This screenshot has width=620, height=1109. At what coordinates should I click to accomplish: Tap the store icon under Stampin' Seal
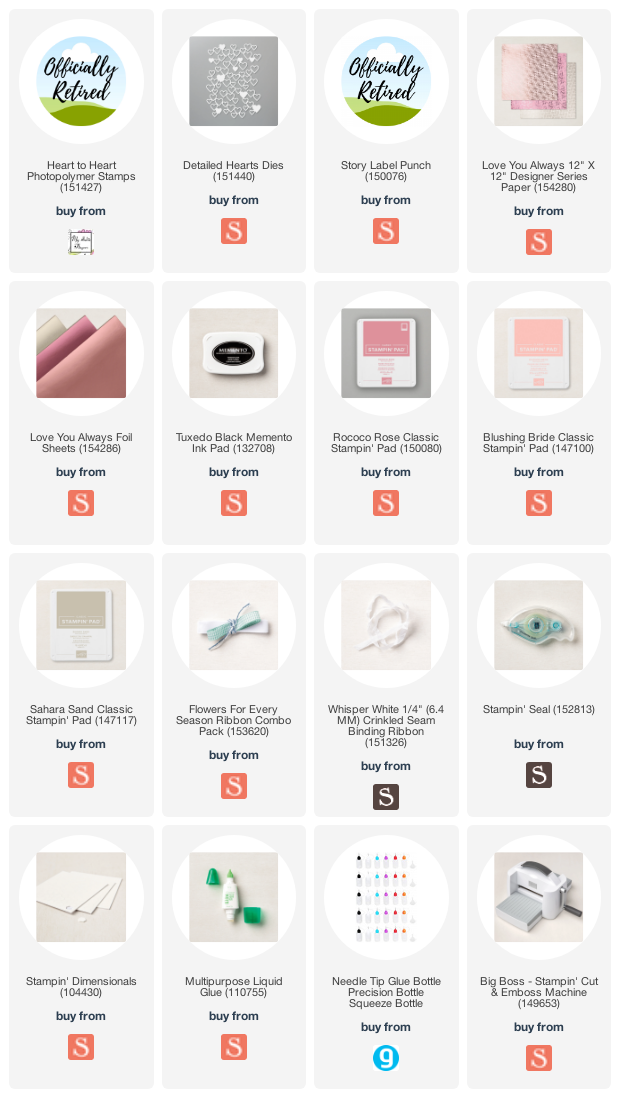click(x=538, y=775)
